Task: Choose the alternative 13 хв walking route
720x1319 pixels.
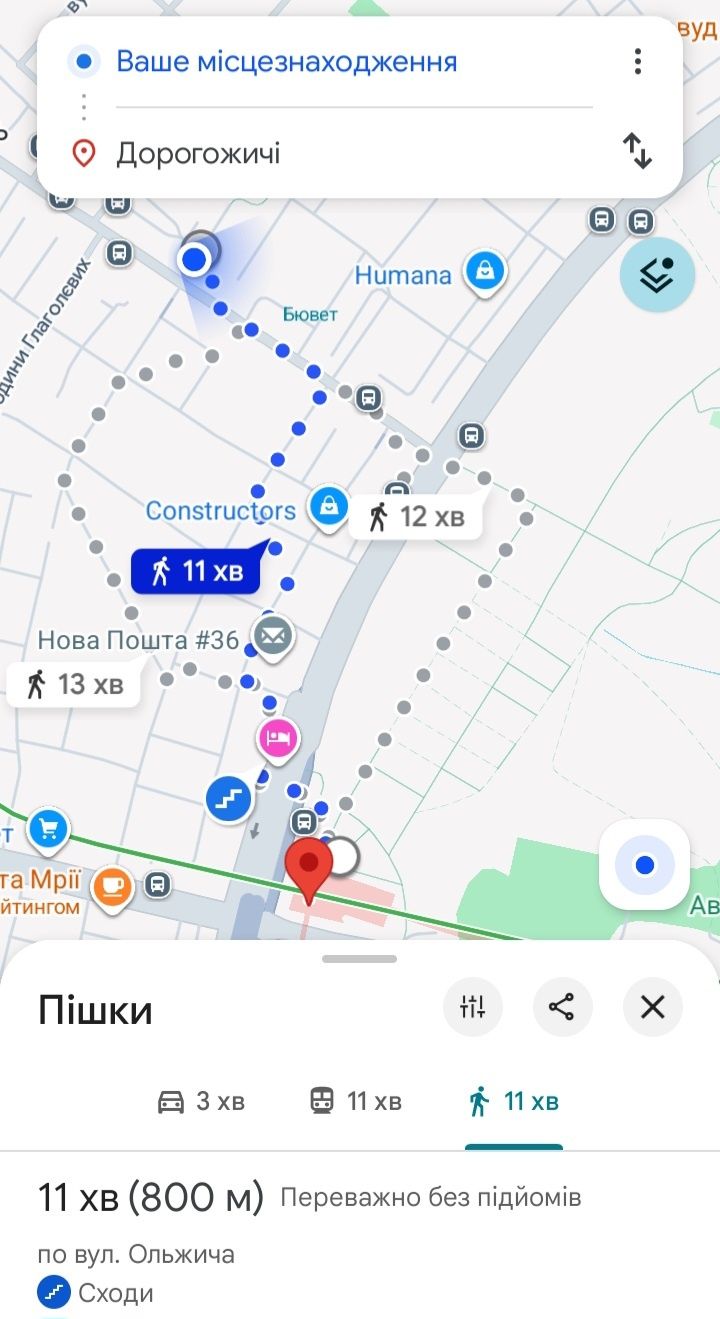Action: pos(74,684)
